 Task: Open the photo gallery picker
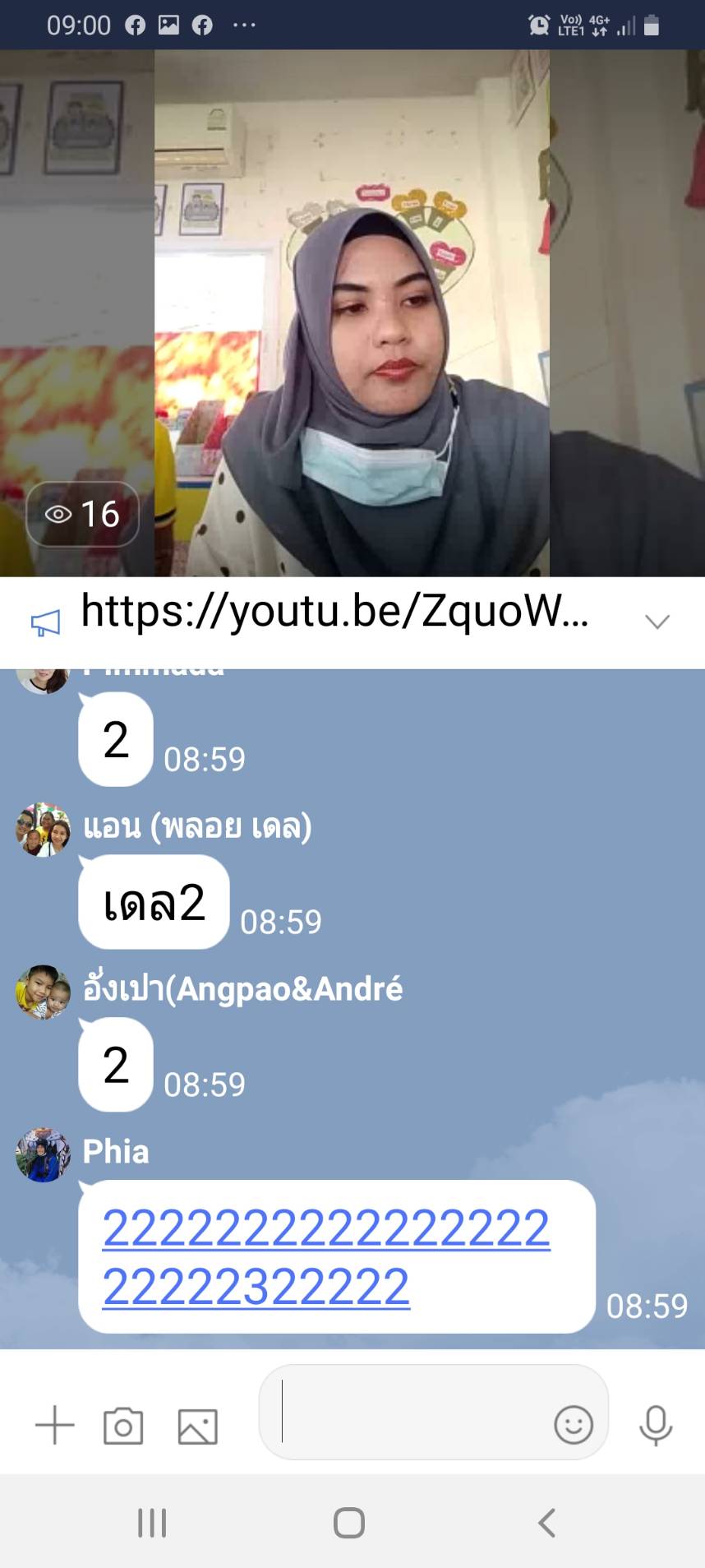(x=198, y=1426)
